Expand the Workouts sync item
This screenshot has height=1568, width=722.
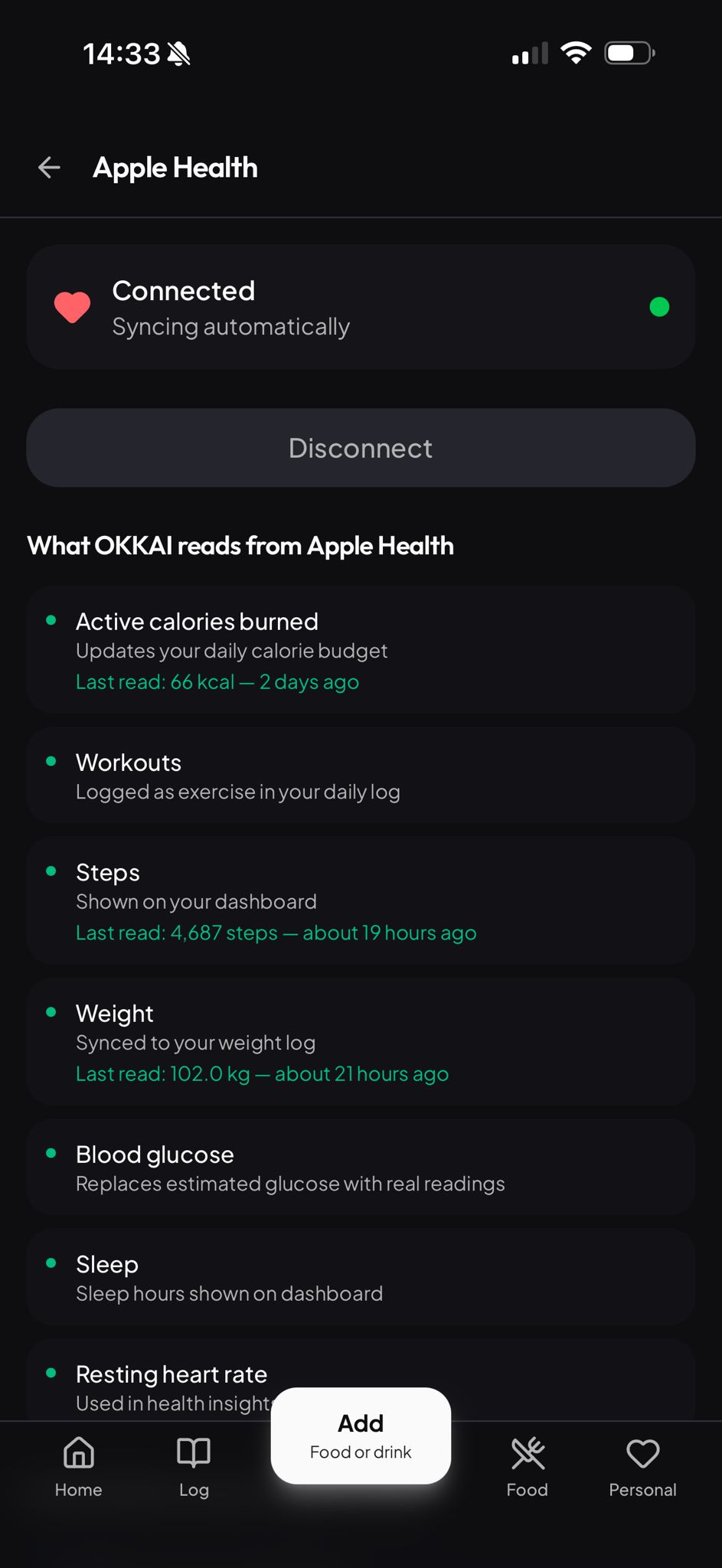(x=361, y=775)
